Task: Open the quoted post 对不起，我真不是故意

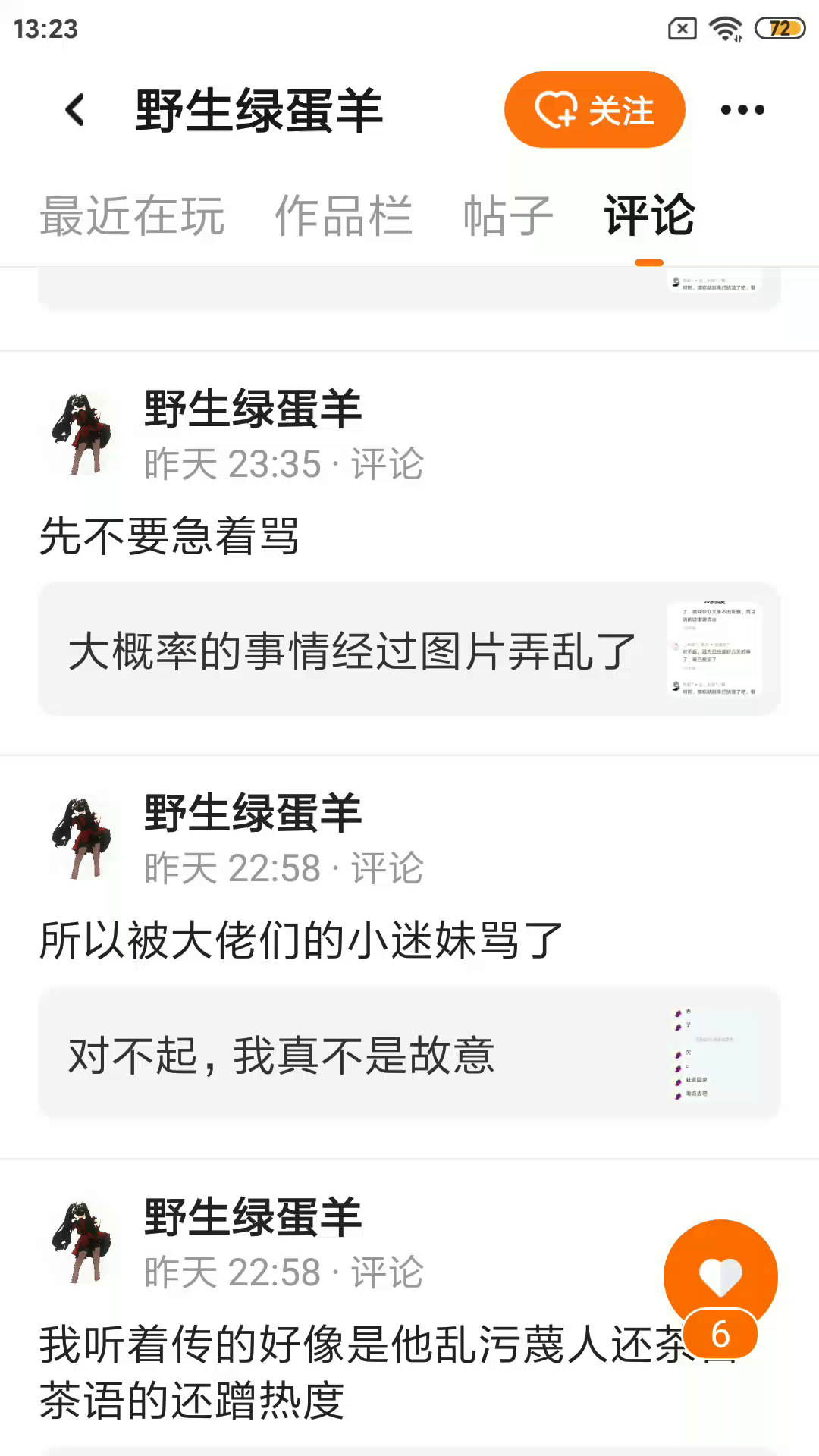Action: 409,1054
